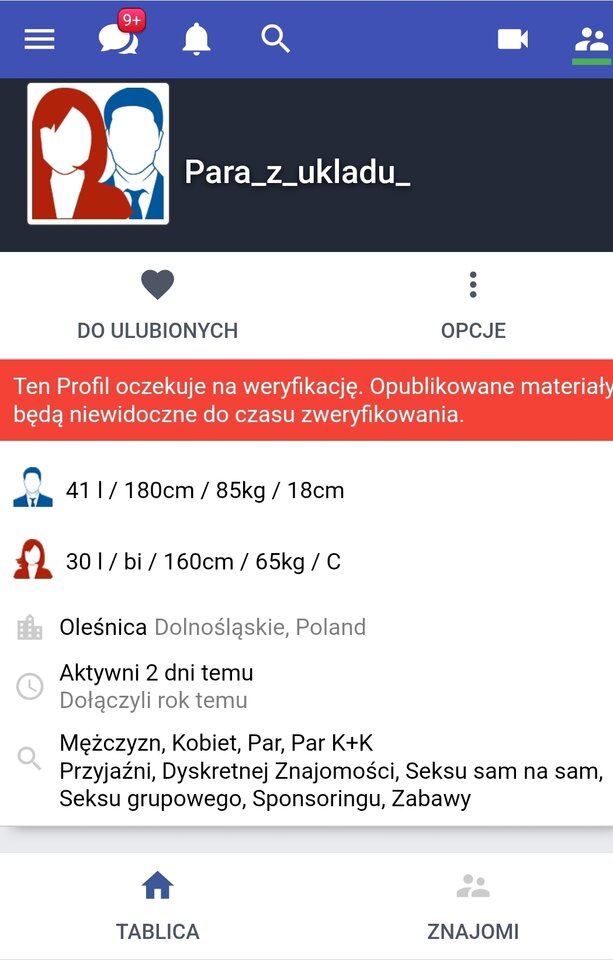The image size is (613, 960).
Task: Open the video camera icon
Action: (512, 39)
